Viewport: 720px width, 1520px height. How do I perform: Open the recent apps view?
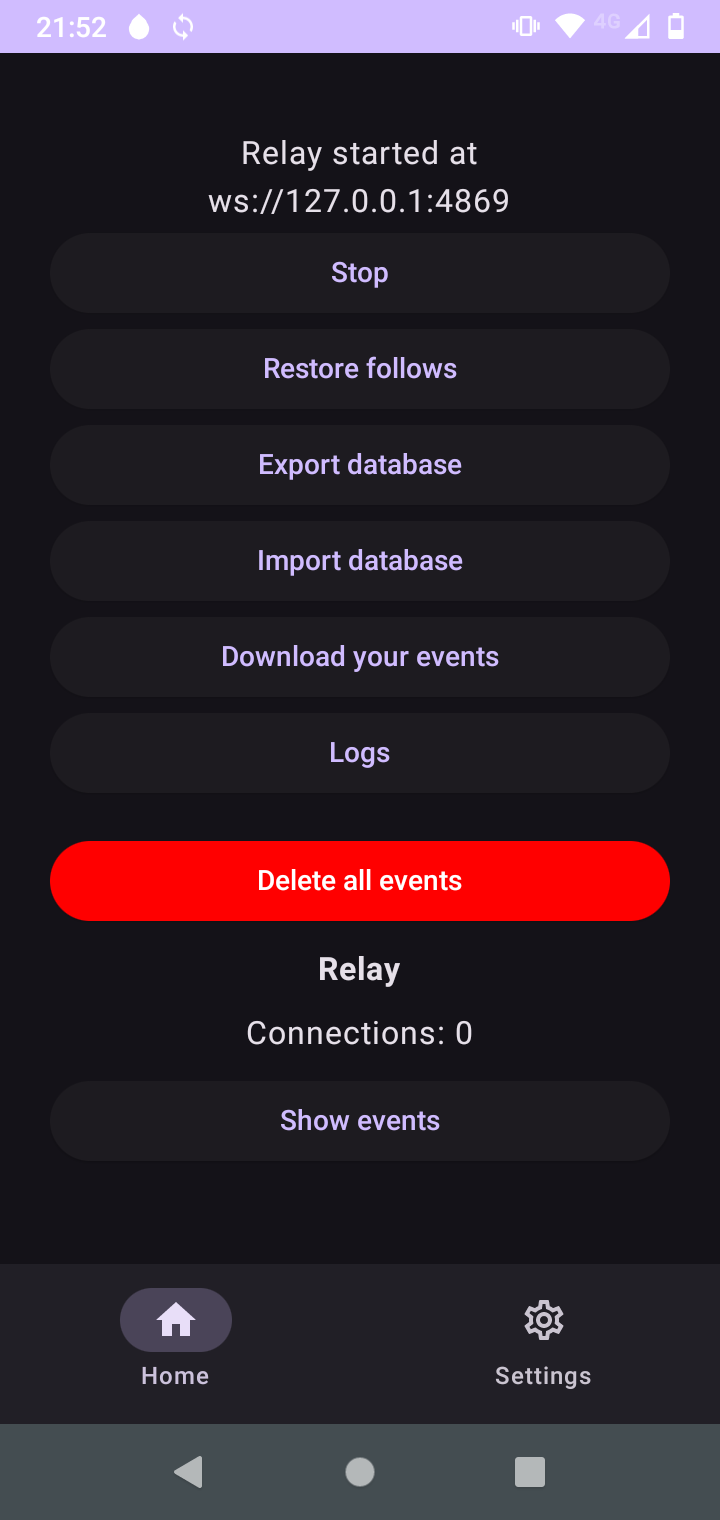pos(529,1471)
